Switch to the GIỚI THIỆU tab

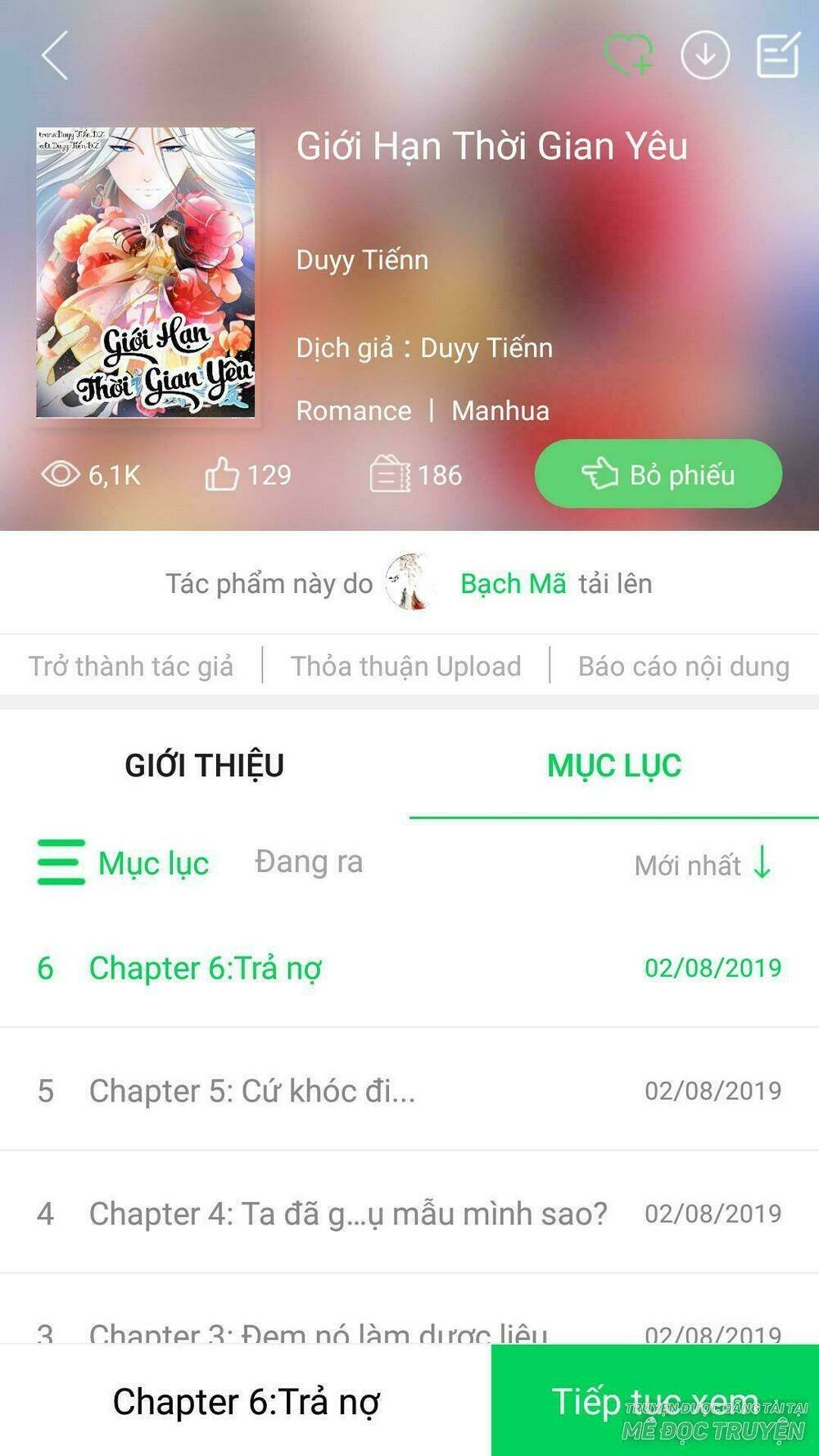(x=201, y=765)
